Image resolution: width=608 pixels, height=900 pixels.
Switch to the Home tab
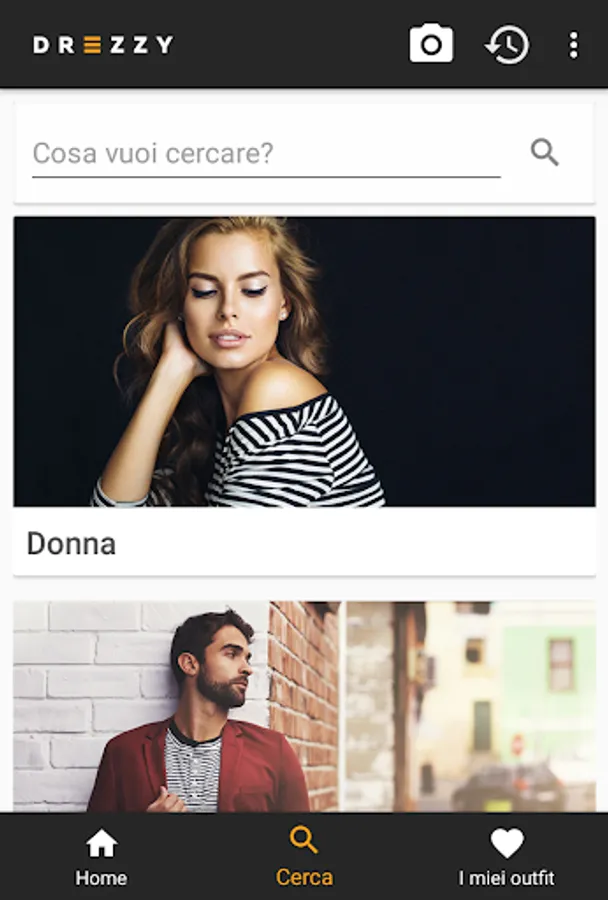(x=101, y=857)
